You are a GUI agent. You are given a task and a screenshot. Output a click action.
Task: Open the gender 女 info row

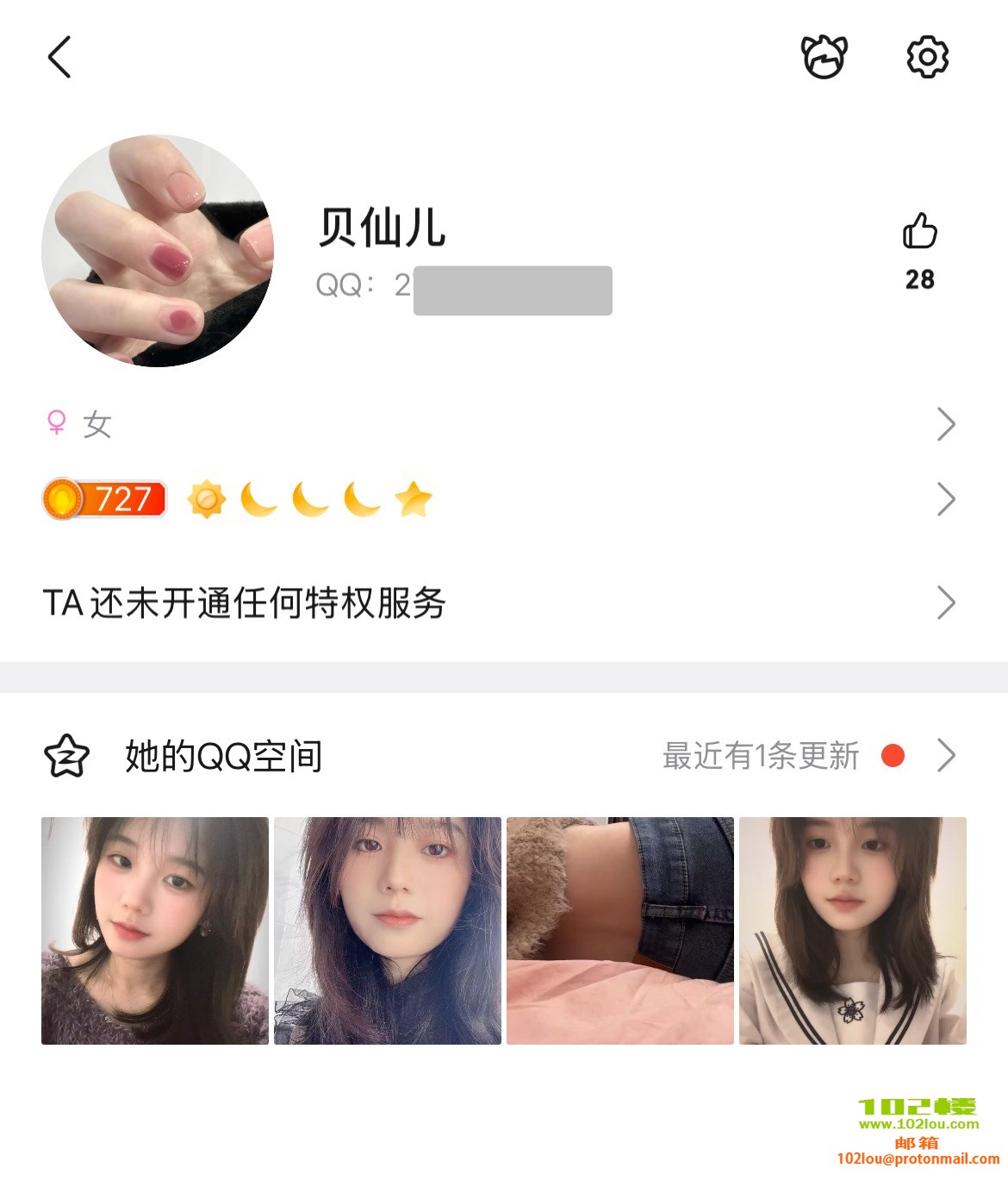click(x=500, y=424)
